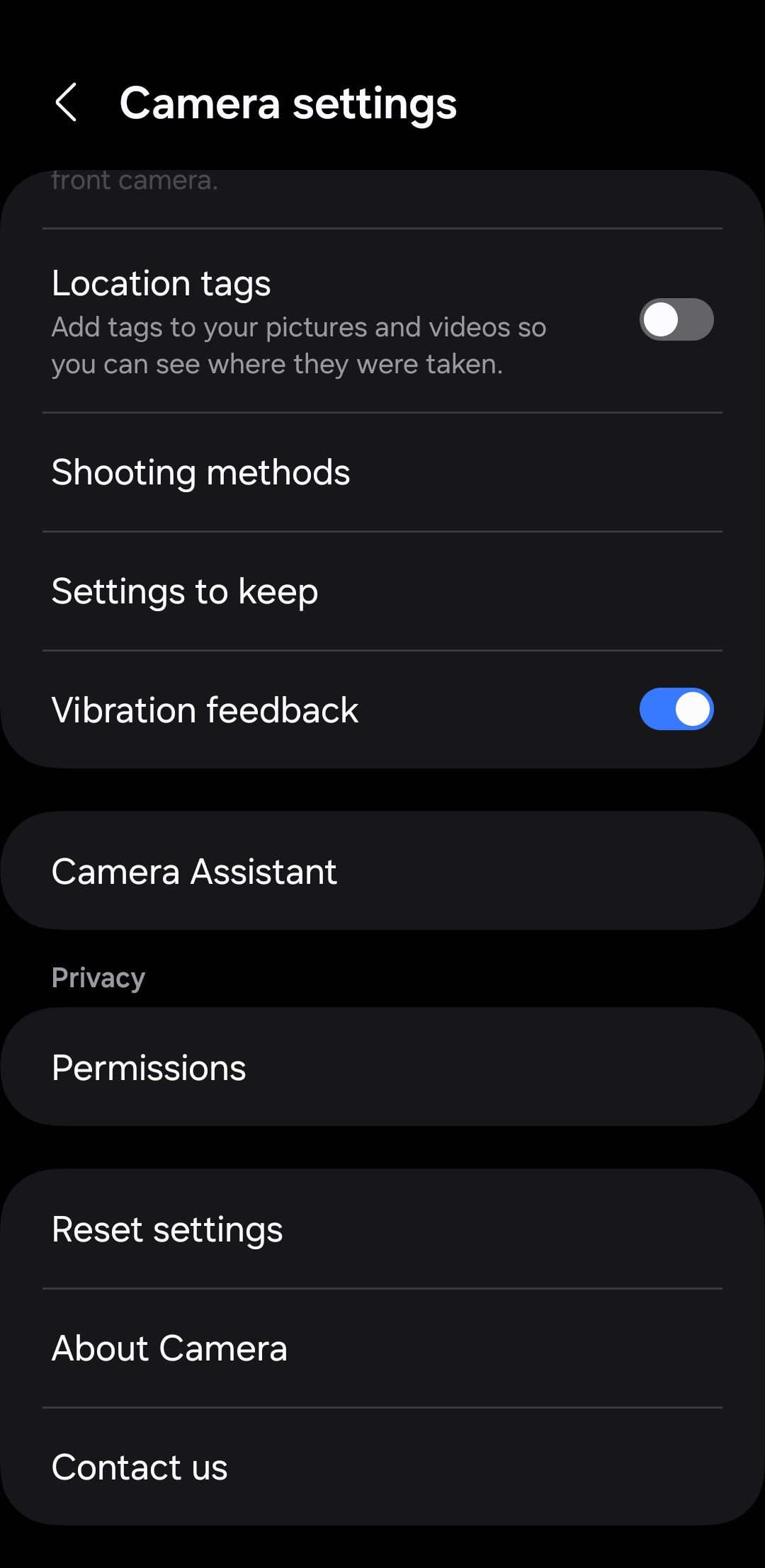Restore defaults with Reset settings
765x1568 pixels.
166,1228
